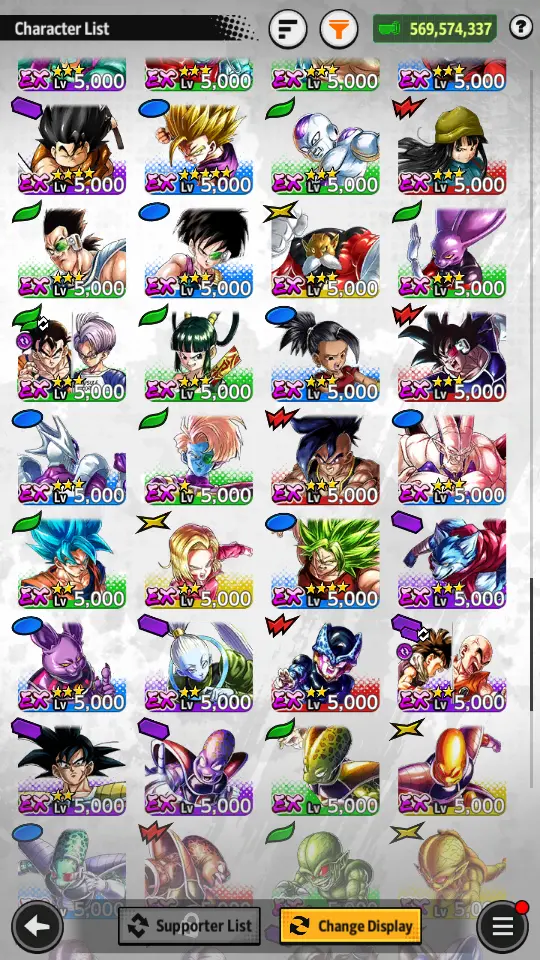Open the orange filter funnel
540x960 pixels.
(339, 28)
